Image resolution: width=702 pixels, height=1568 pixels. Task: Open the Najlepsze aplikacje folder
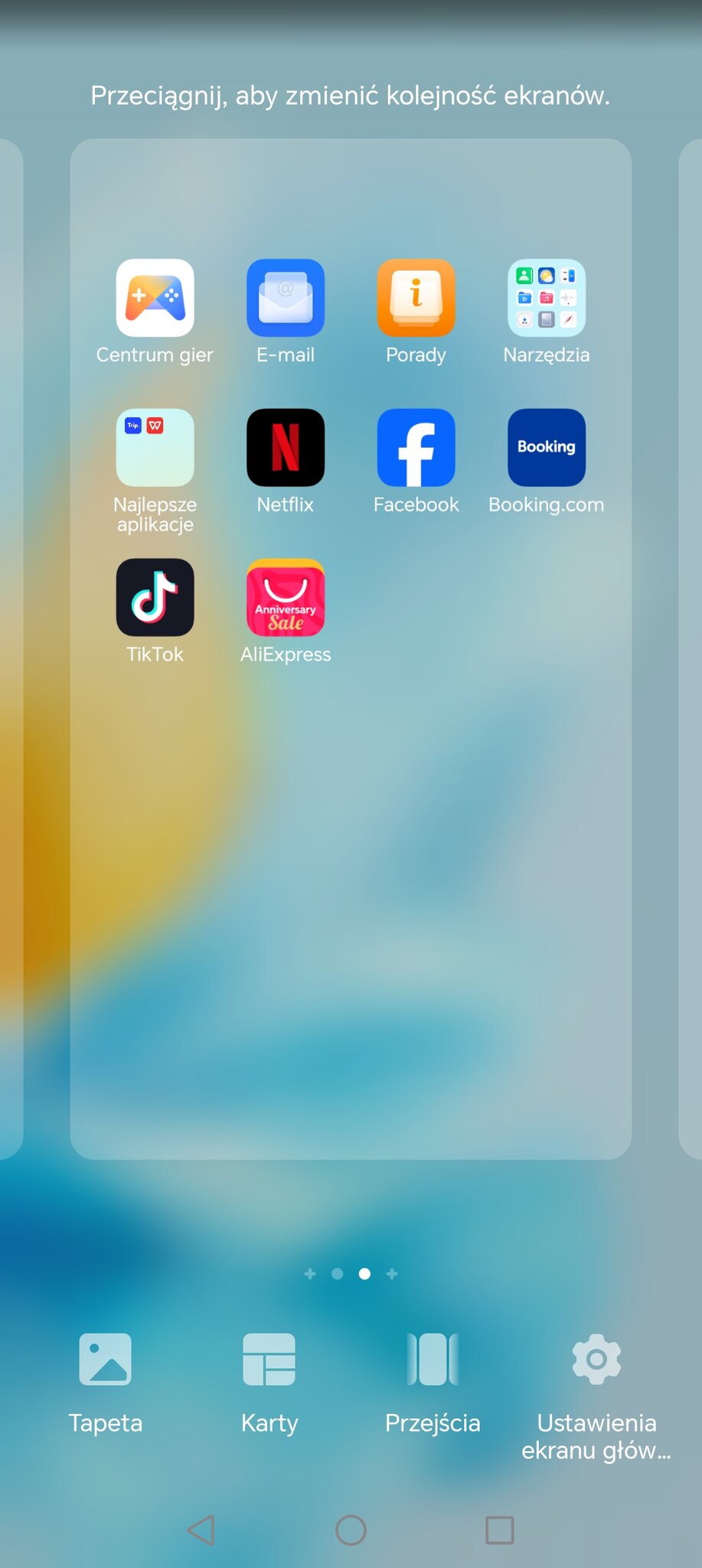155,448
